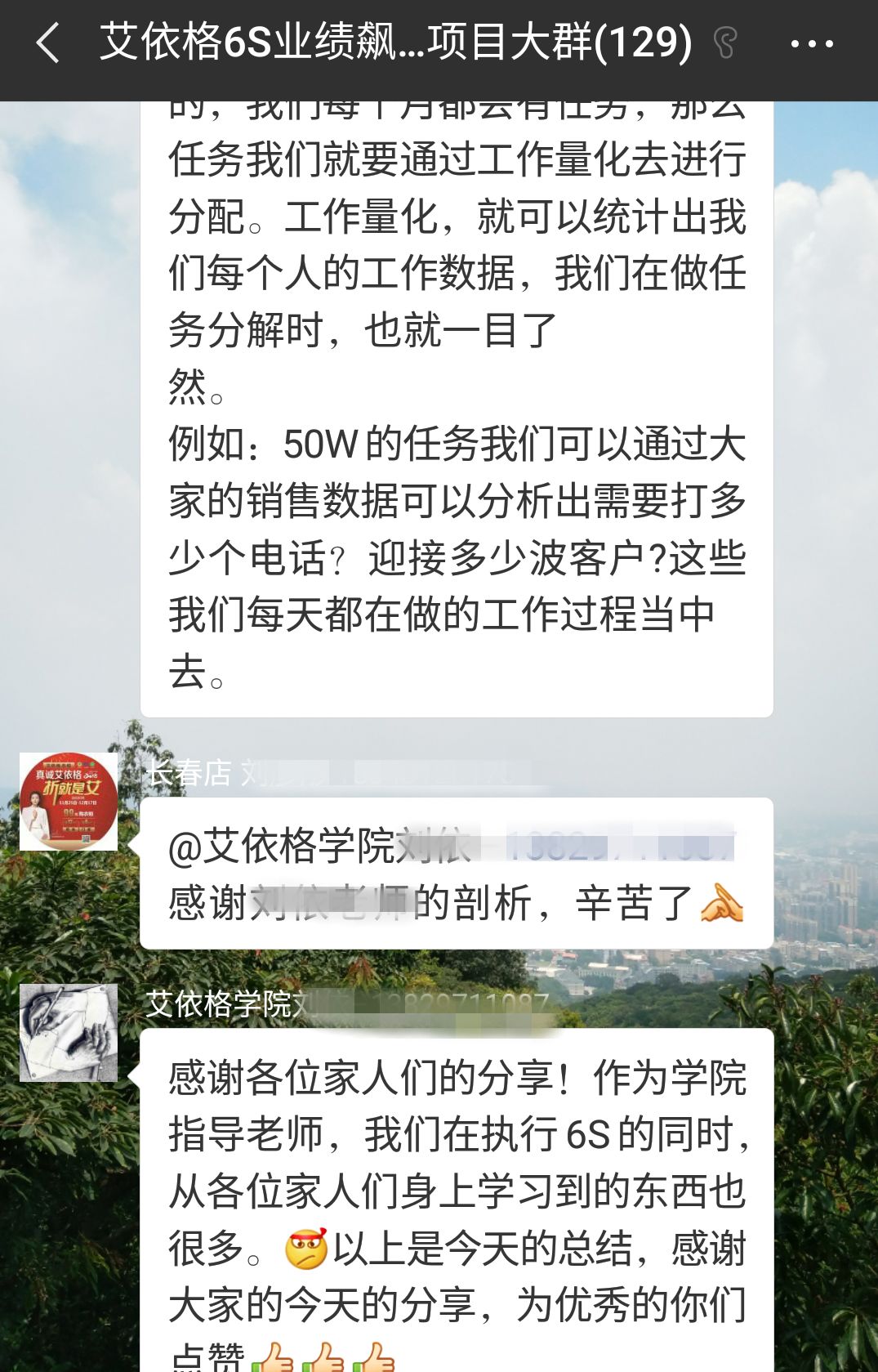878x1372 pixels.
Task: Open the group chat overflow menu
Action: (x=812, y=44)
